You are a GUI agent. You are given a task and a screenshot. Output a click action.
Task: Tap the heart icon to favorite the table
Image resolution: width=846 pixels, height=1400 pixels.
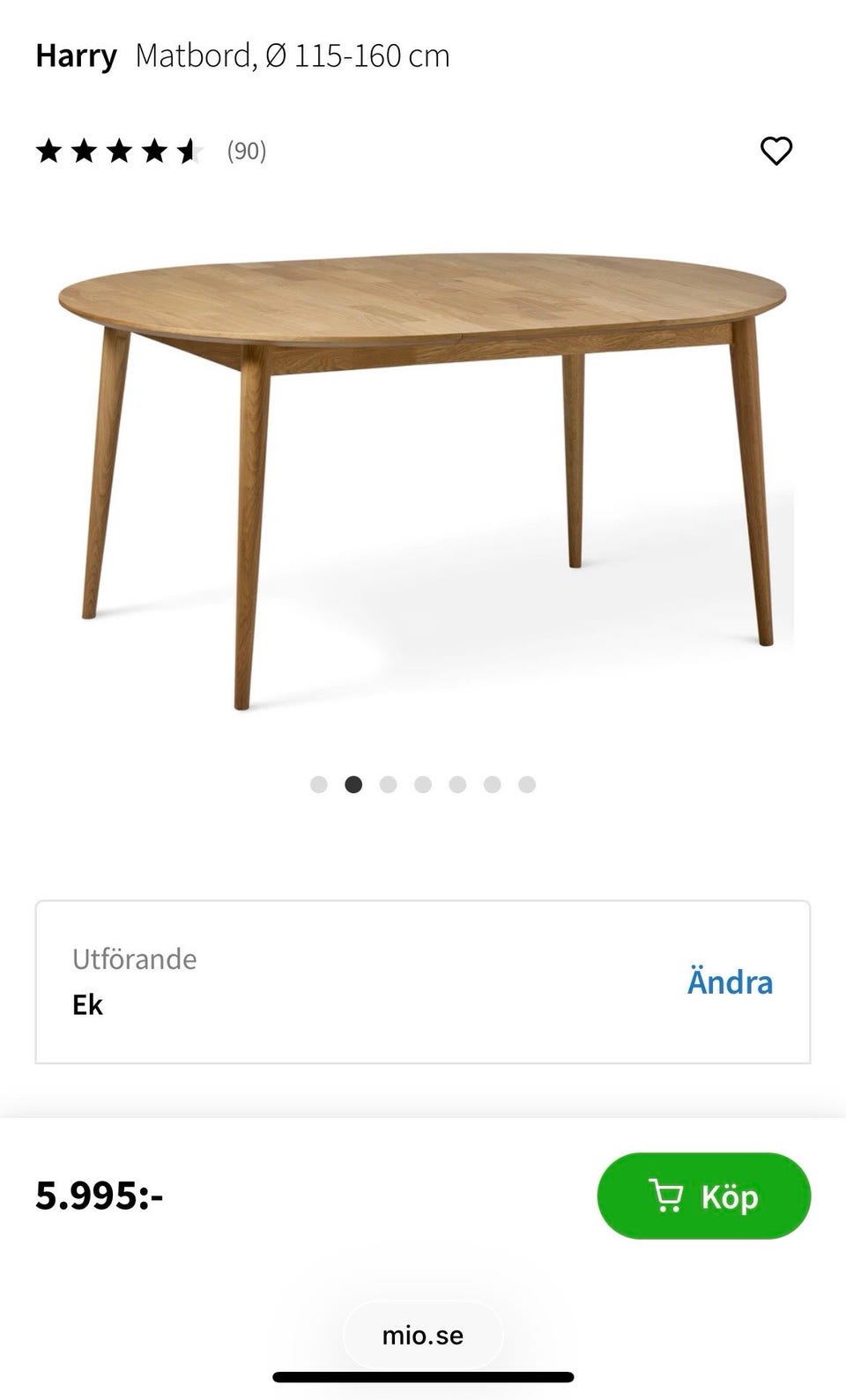776,152
